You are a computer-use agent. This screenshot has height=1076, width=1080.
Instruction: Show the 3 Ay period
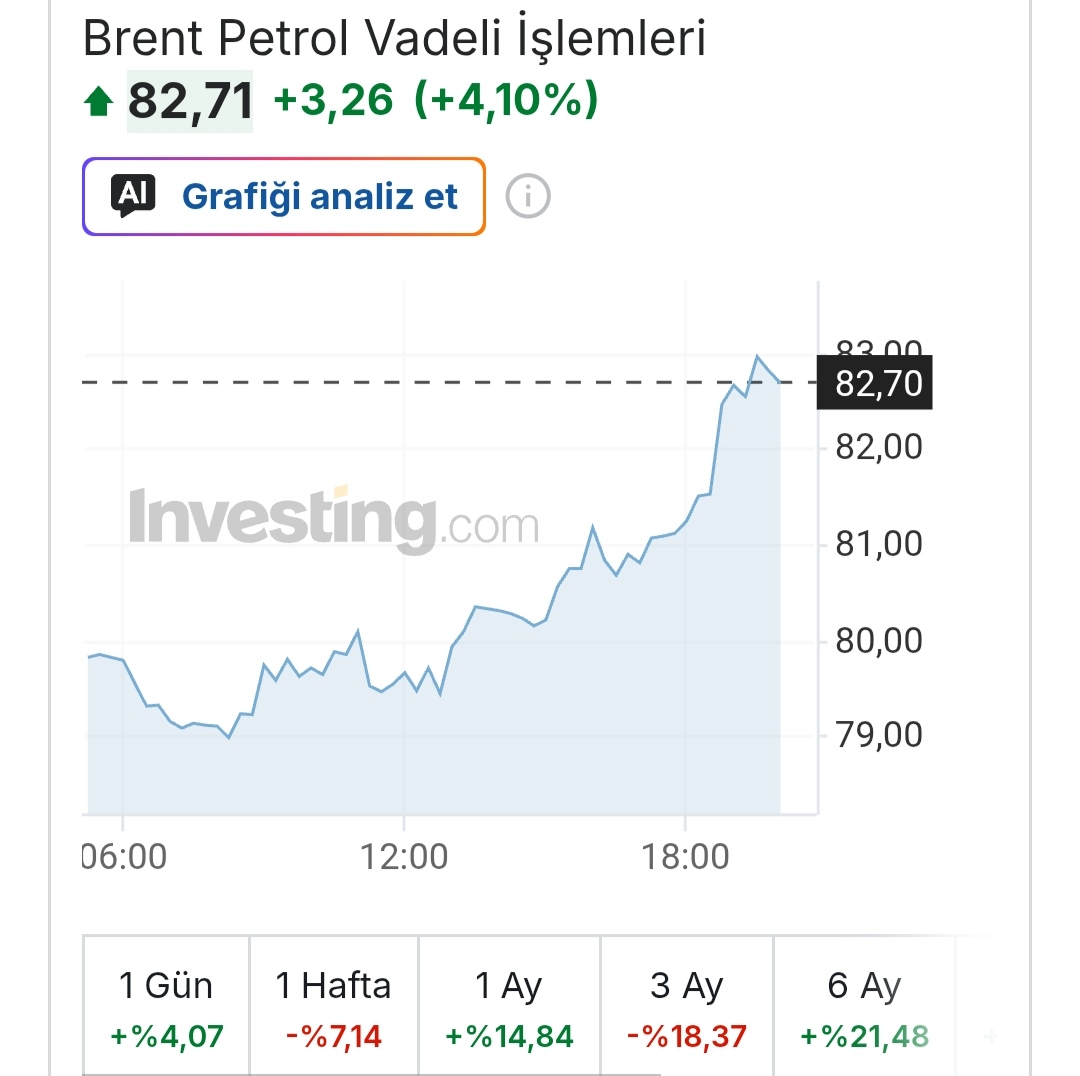pos(687,1006)
